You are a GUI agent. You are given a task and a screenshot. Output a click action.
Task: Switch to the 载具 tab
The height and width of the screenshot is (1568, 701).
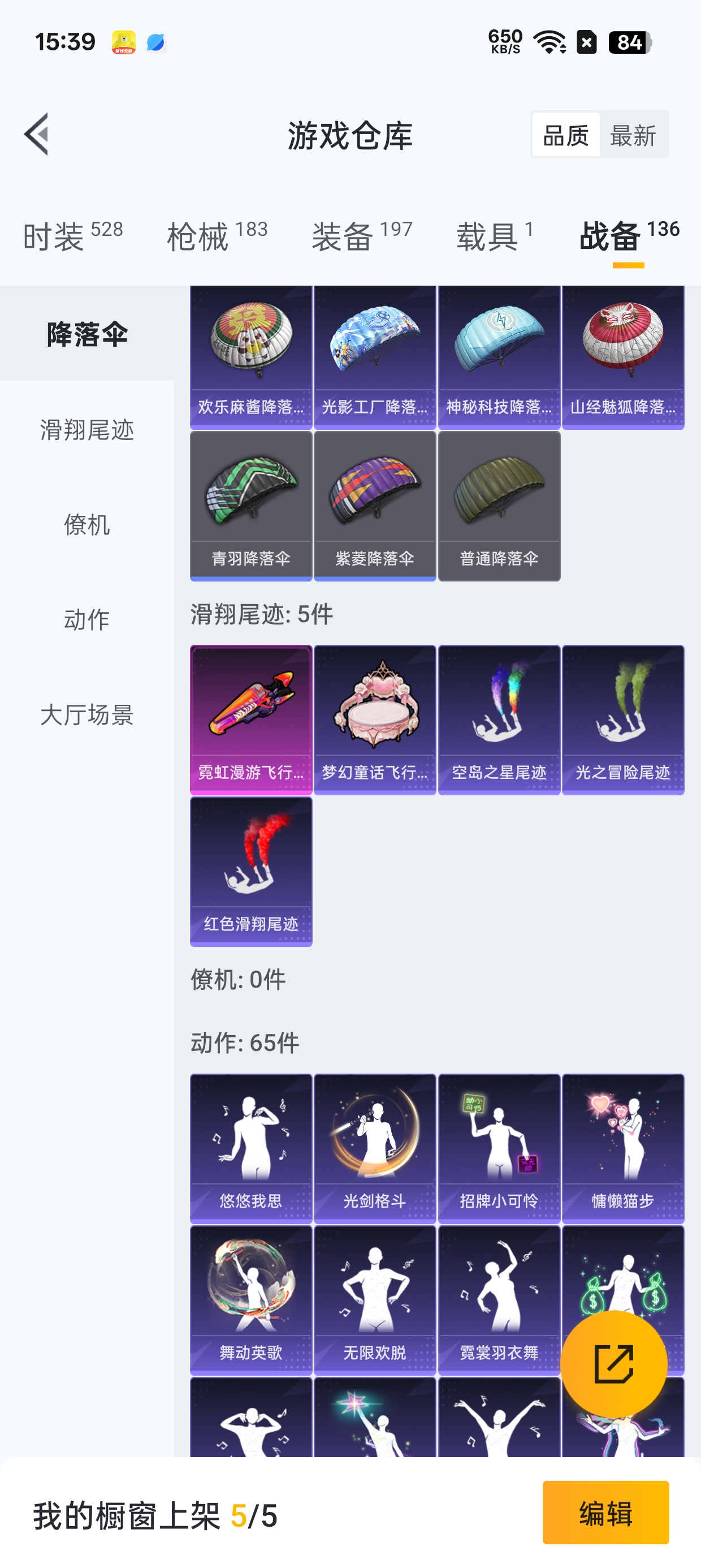(x=495, y=235)
